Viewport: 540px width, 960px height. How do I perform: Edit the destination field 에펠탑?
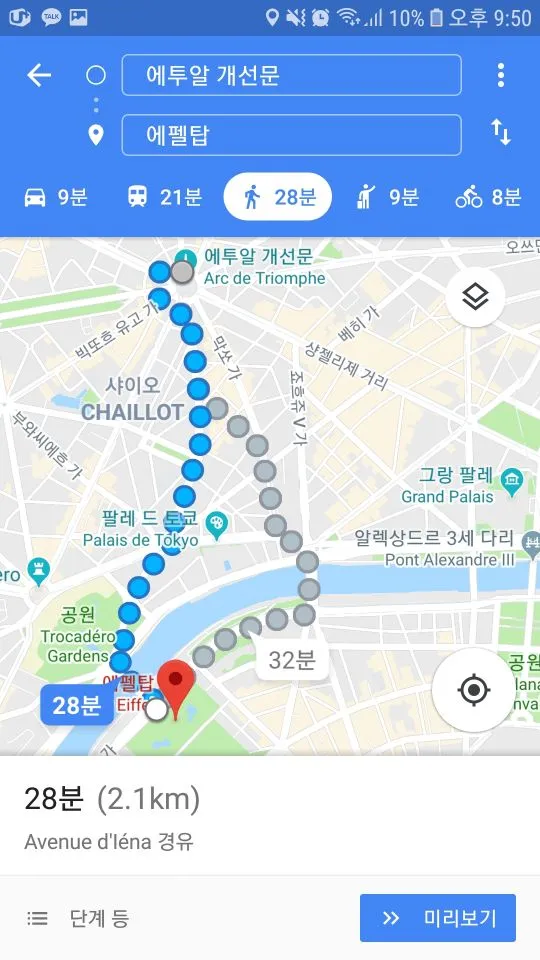click(291, 135)
